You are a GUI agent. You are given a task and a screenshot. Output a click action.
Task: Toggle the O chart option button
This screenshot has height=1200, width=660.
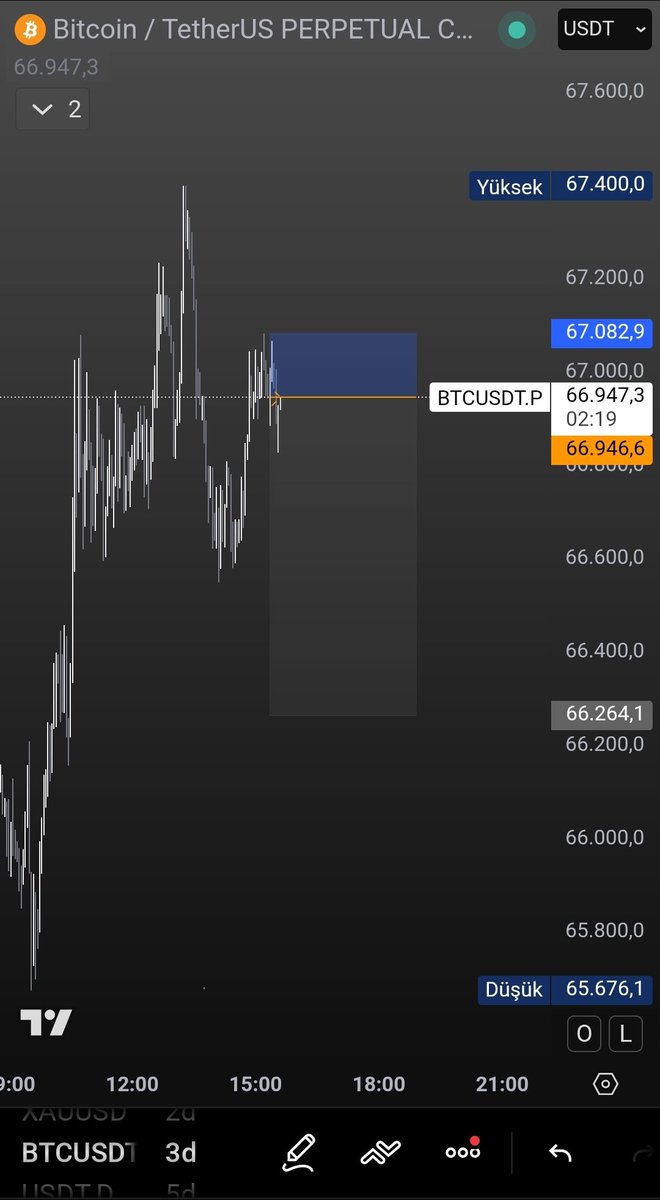click(x=584, y=1034)
